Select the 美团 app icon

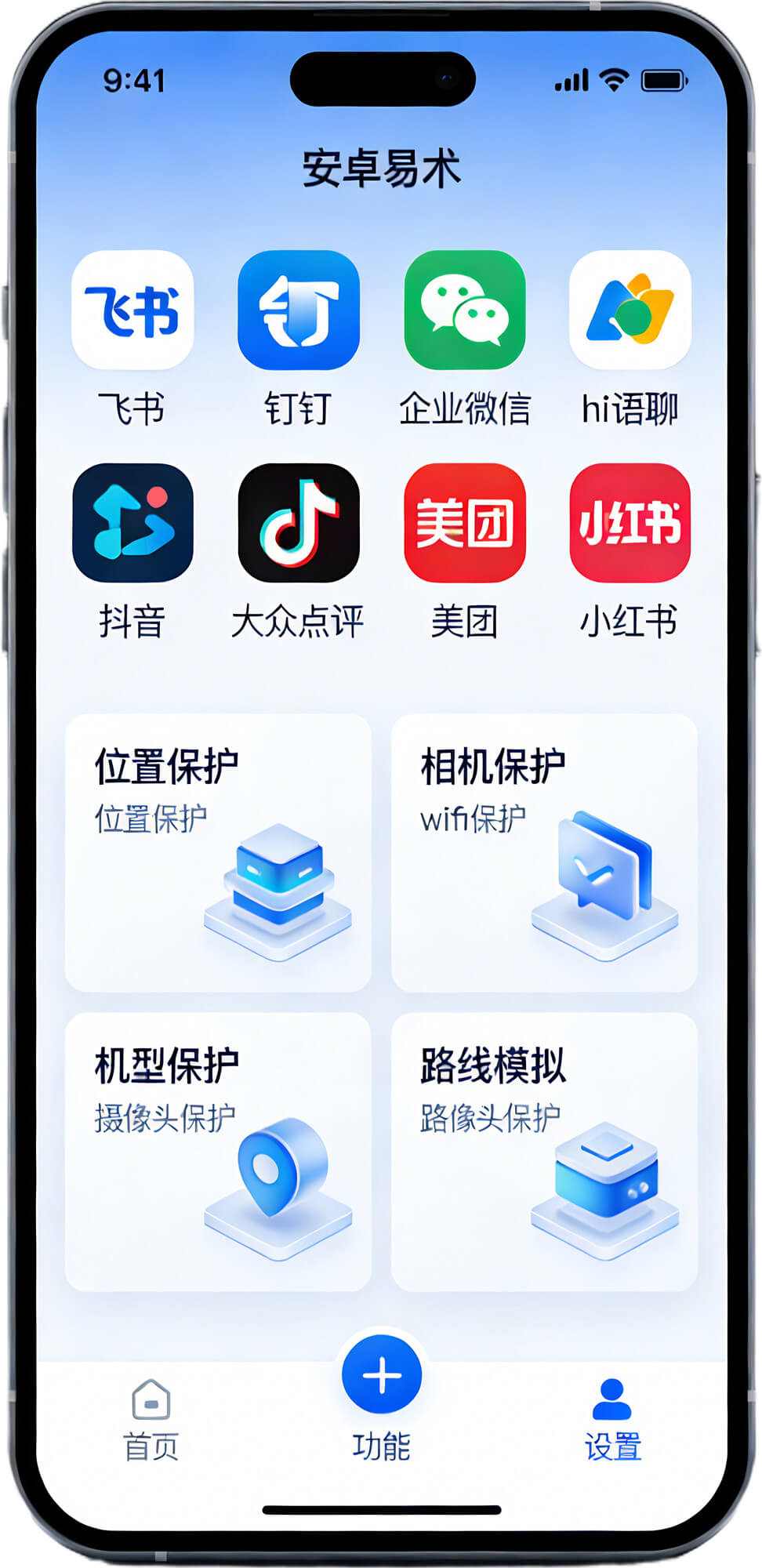pos(465,523)
